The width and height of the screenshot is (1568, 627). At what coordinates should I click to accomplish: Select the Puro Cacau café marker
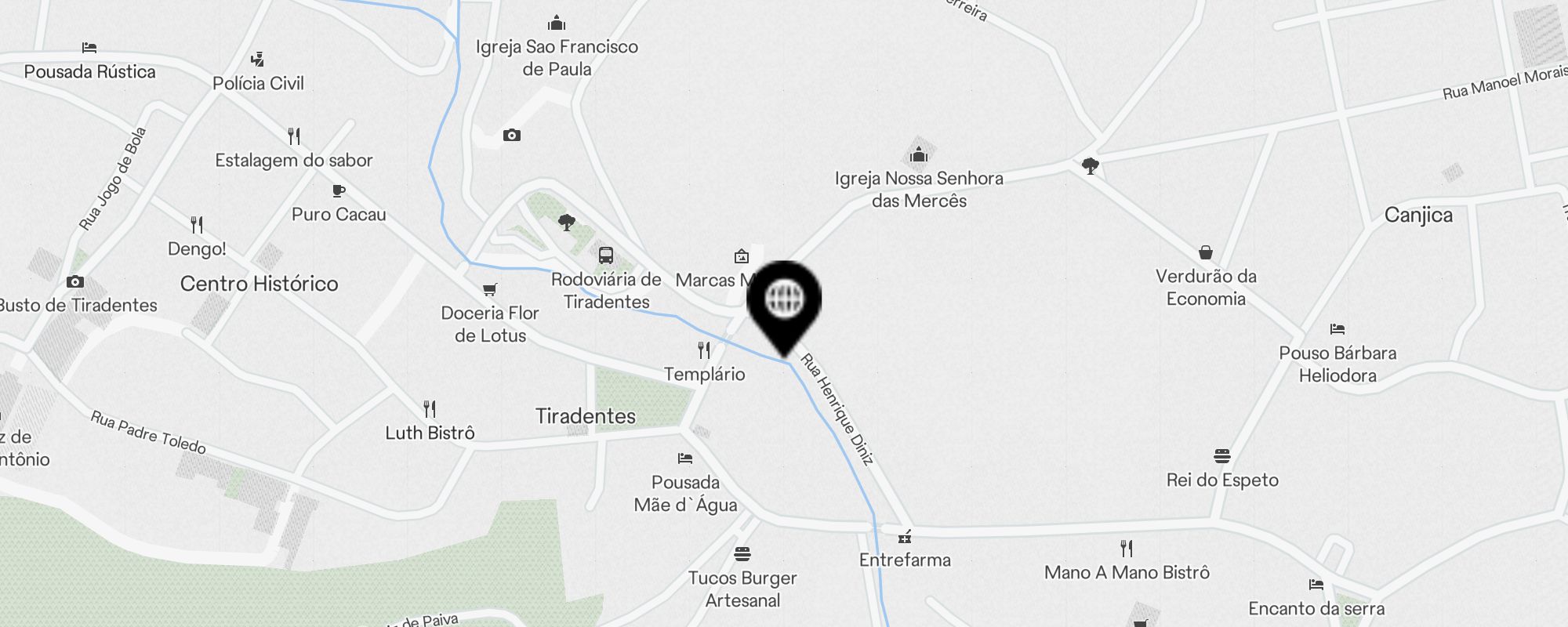339,190
